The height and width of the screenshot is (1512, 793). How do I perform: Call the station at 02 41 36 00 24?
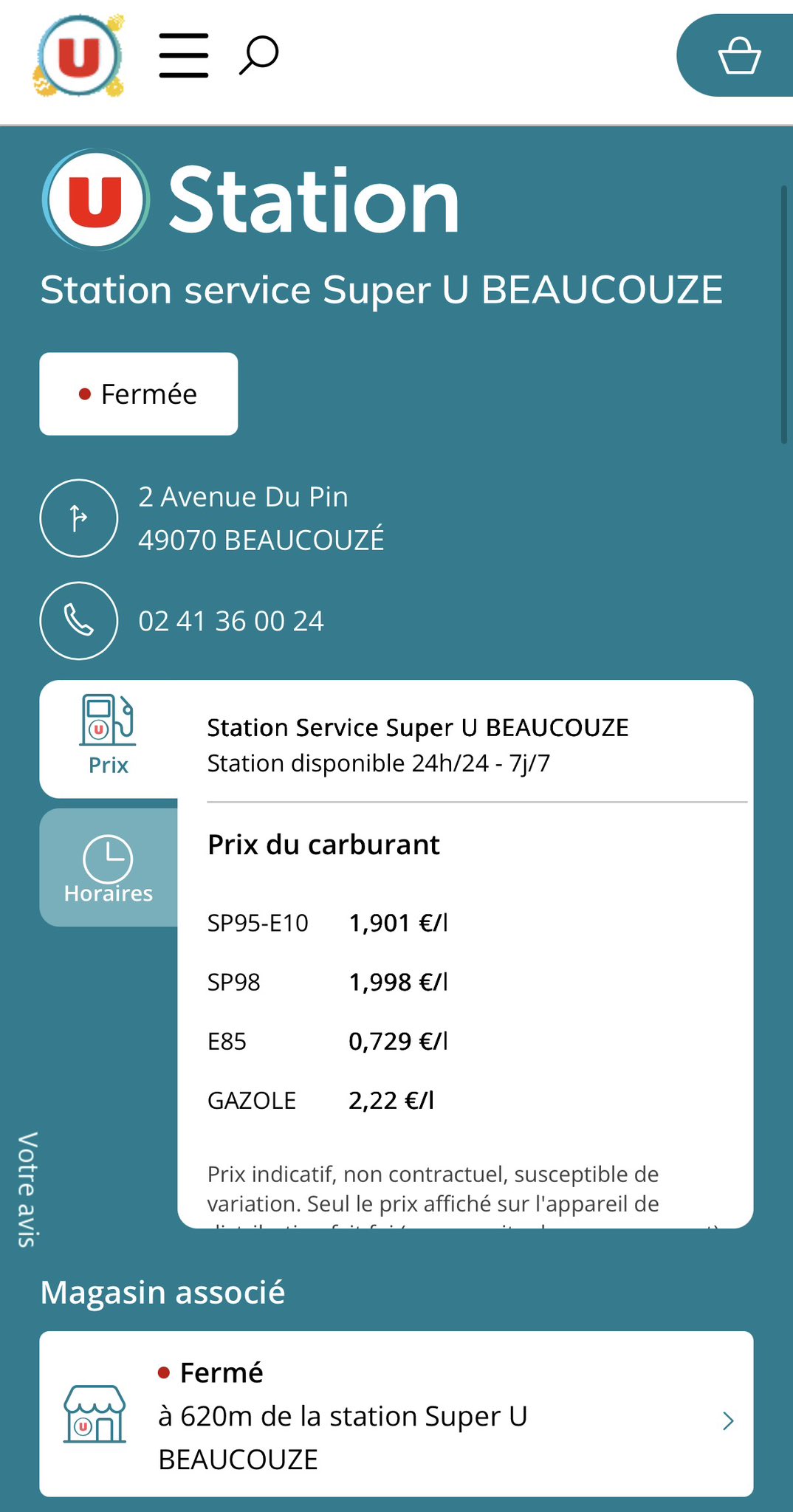(79, 621)
